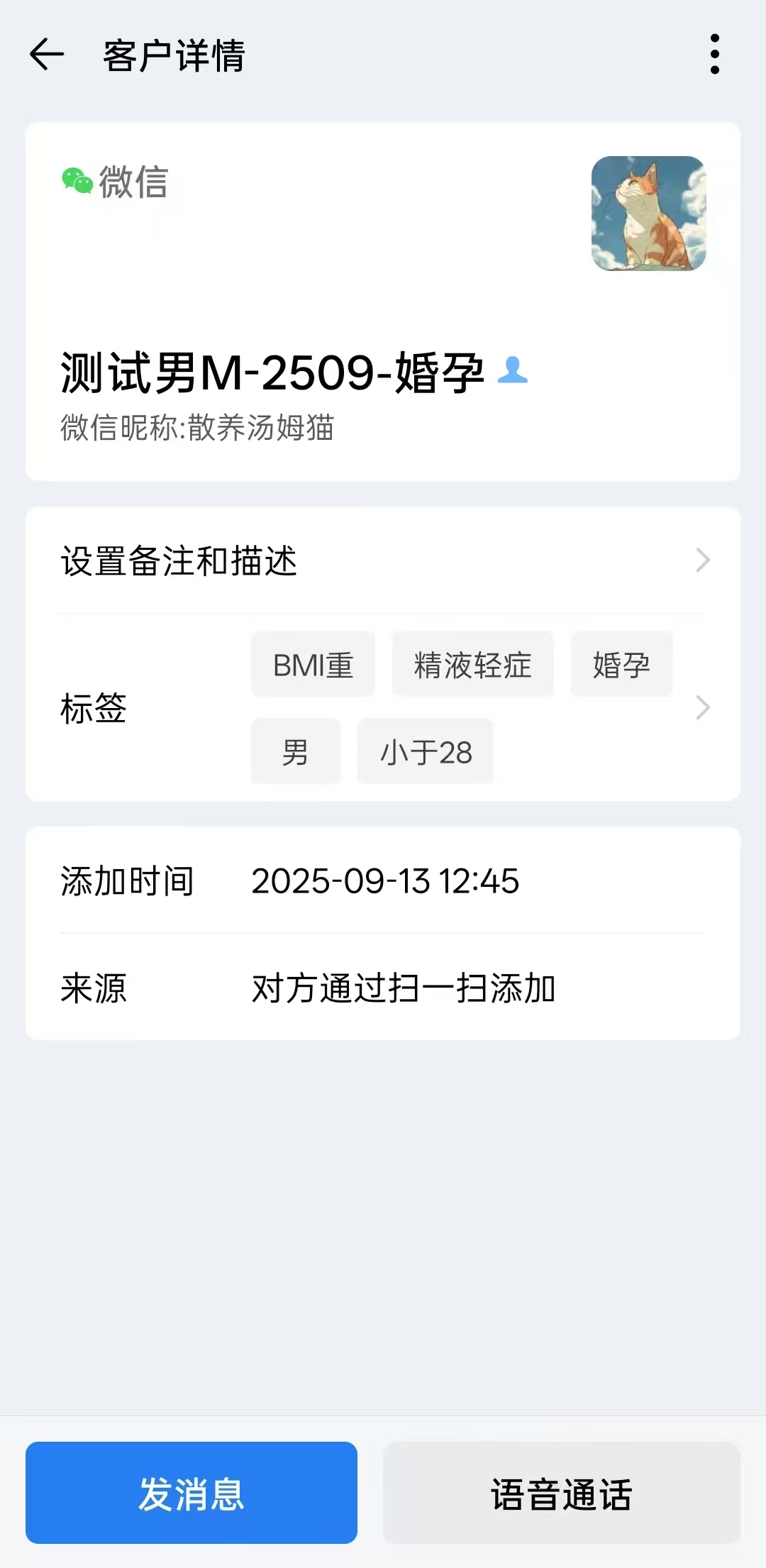Expand the 标签 tag list via its chevron

(x=703, y=707)
